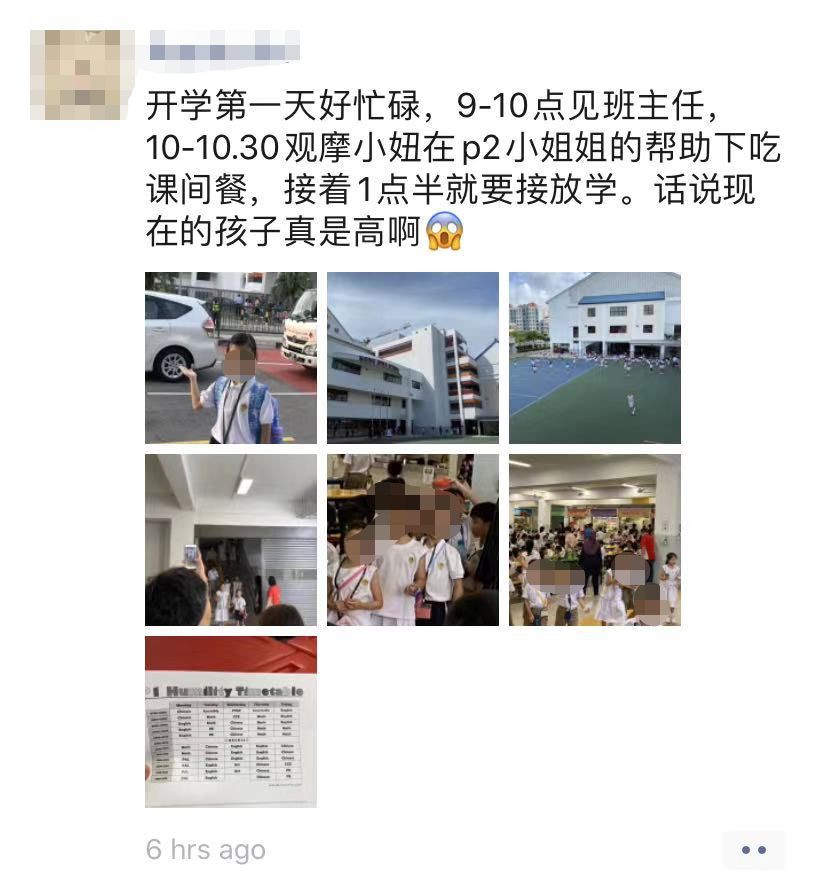
Task: View the crowded canteen photo
Action: 594,538
